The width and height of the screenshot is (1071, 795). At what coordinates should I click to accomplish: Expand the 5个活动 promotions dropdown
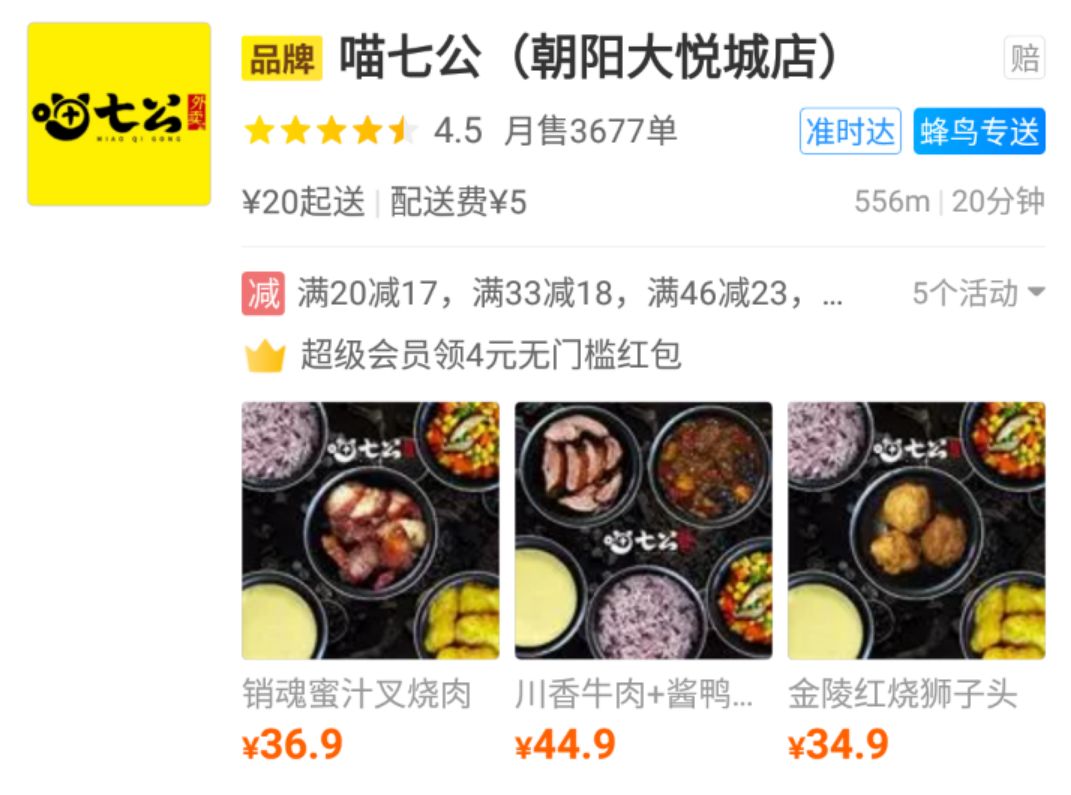(978, 294)
